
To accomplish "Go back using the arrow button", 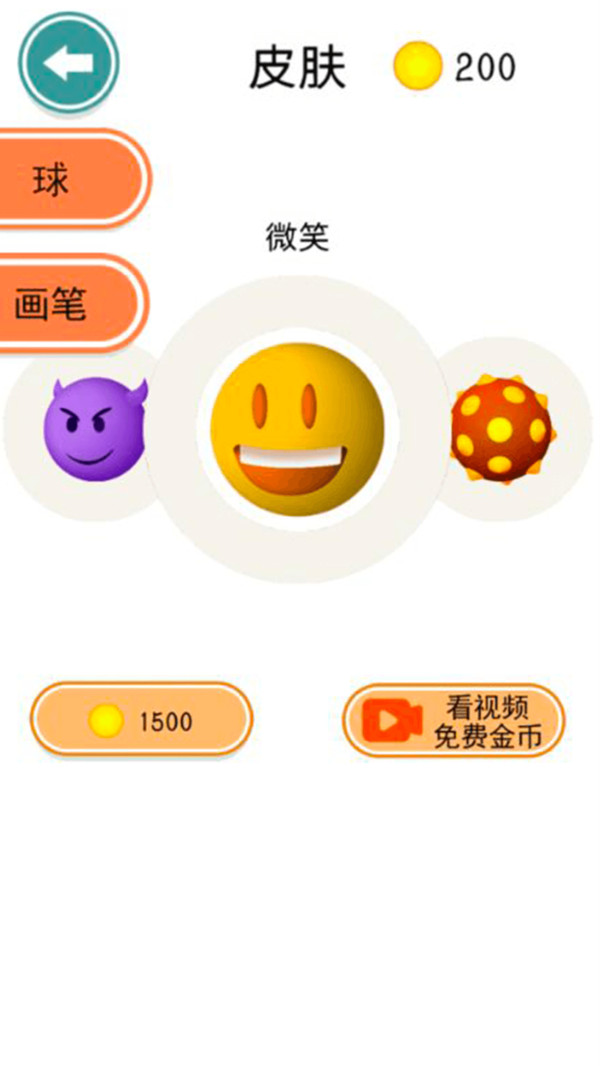I will [68, 63].
